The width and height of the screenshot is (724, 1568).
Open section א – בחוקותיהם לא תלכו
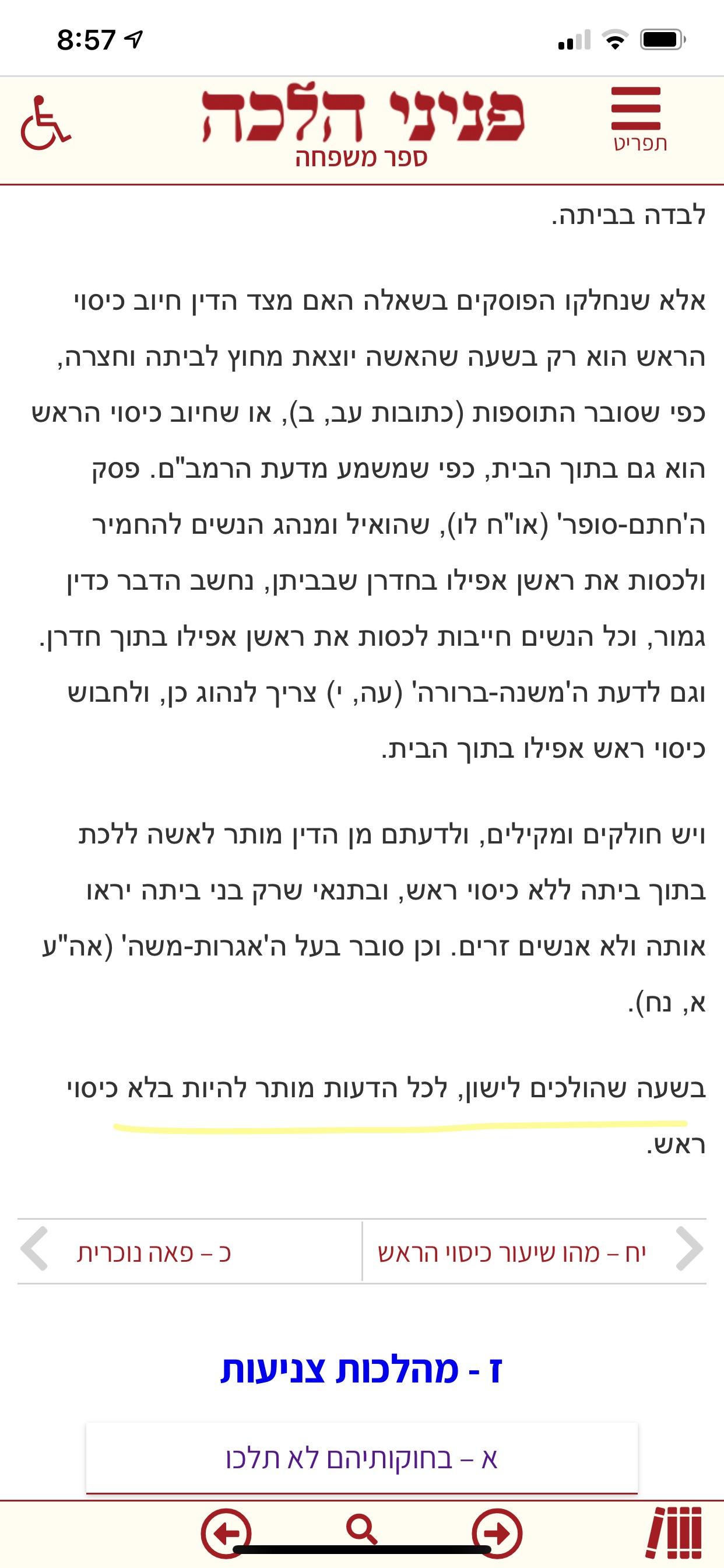[x=361, y=1458]
